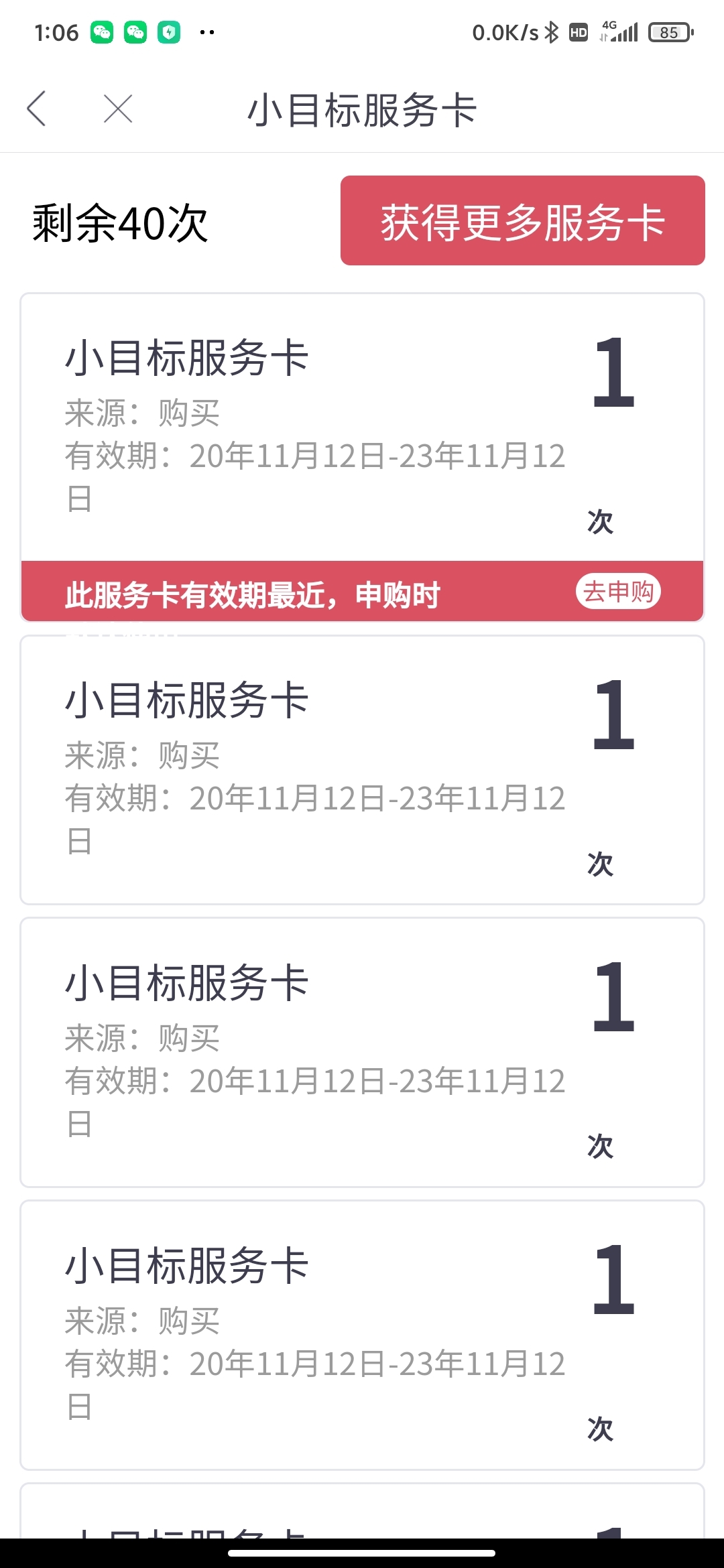Tap the 去申购 button on the red banner

coord(618,592)
